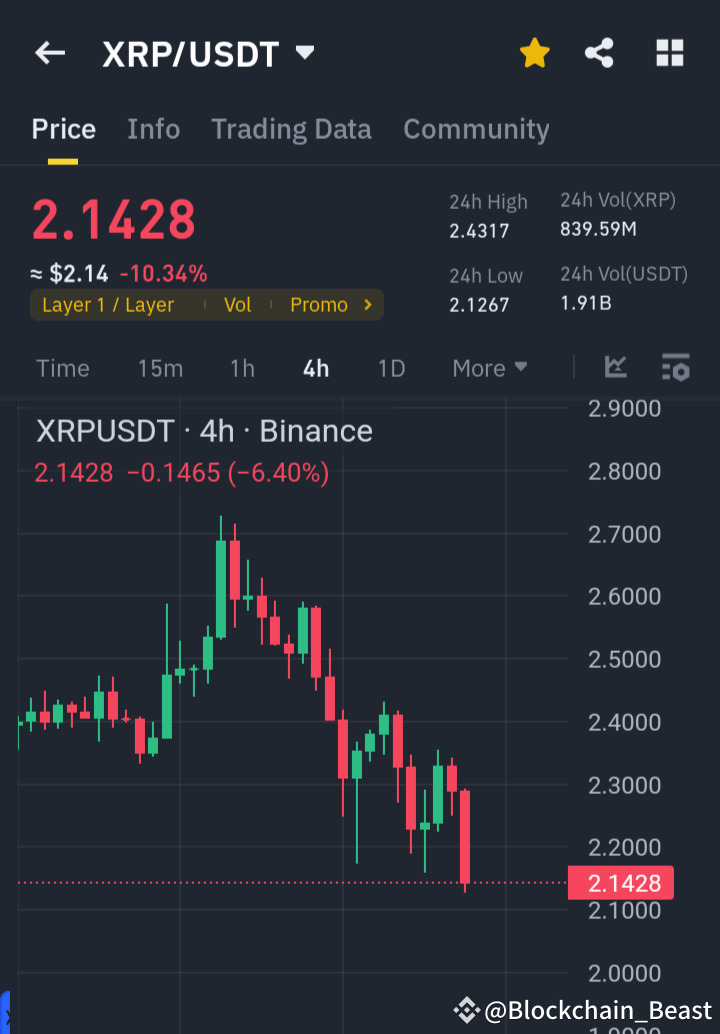This screenshot has width=720, height=1034.
Task: Open chart settings via the gear list icon
Action: [675, 368]
